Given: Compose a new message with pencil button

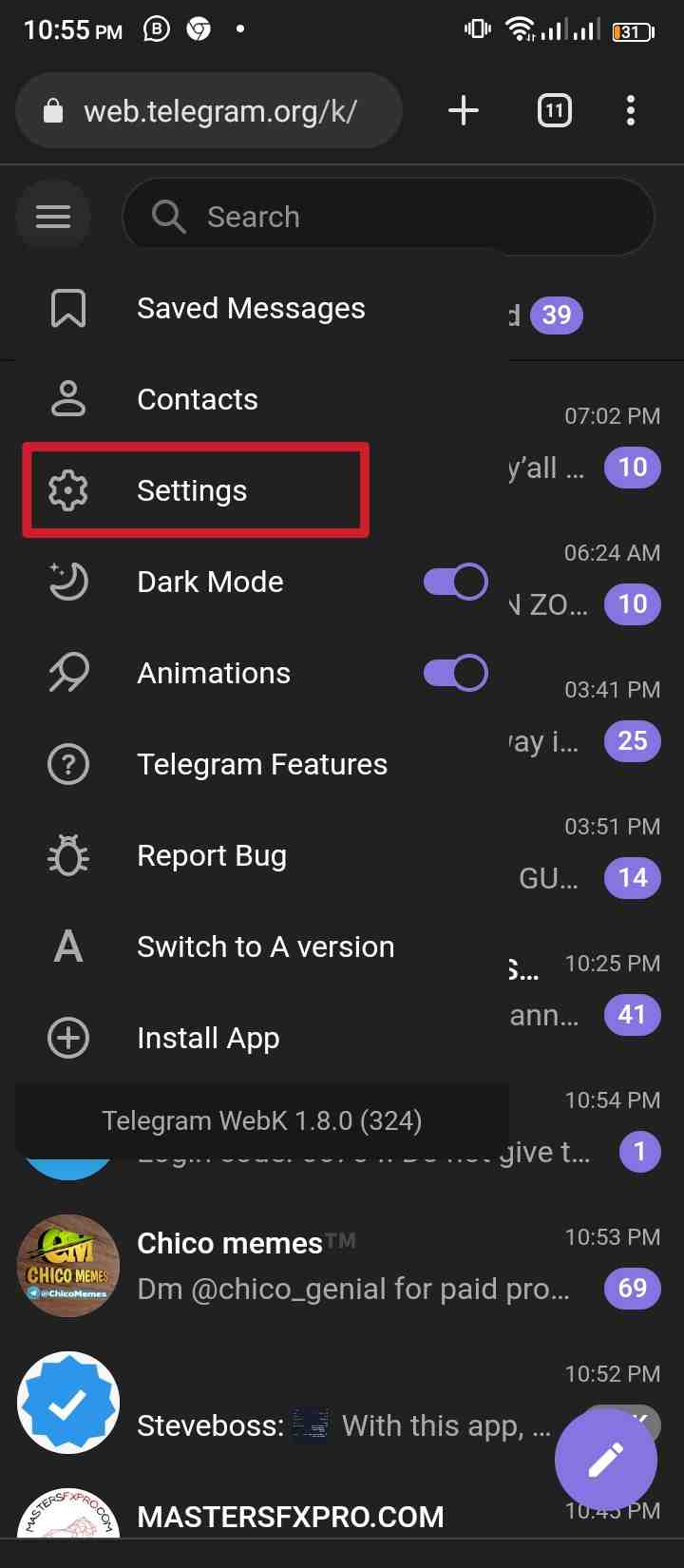Looking at the screenshot, I should coord(606,1459).
